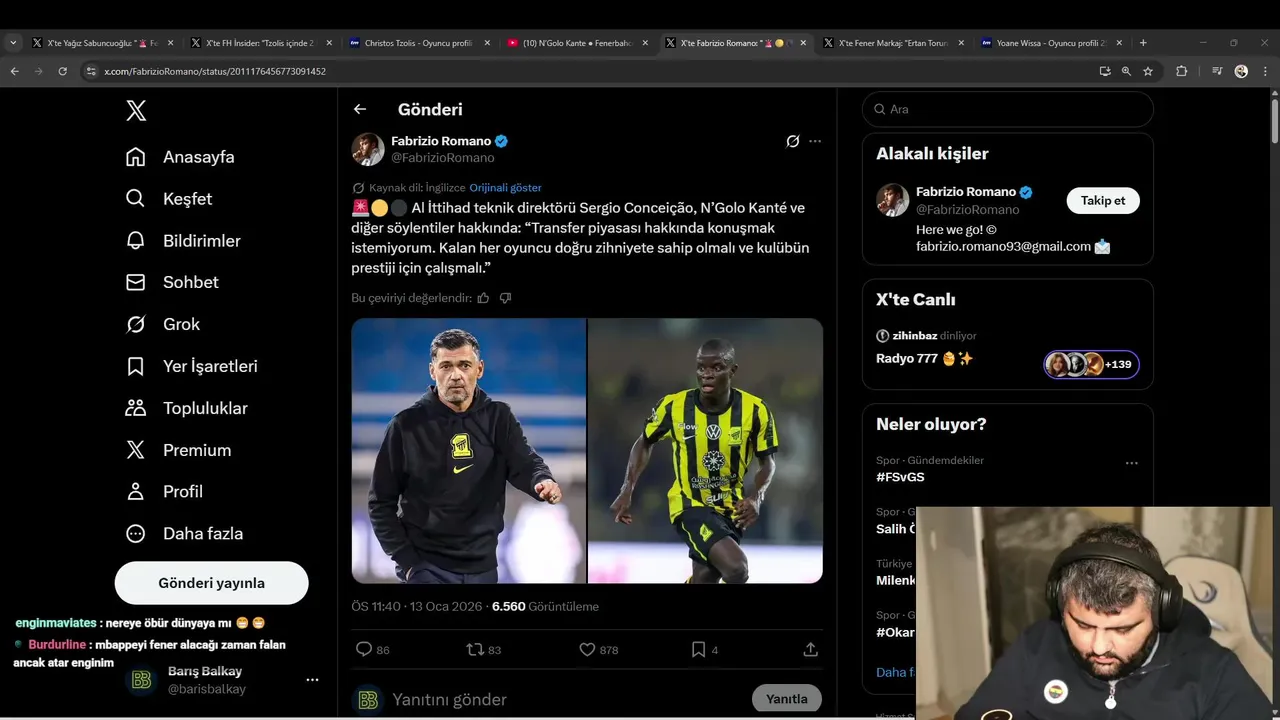
Task: Tap the Gönderi yayınla button
Action: 211,583
